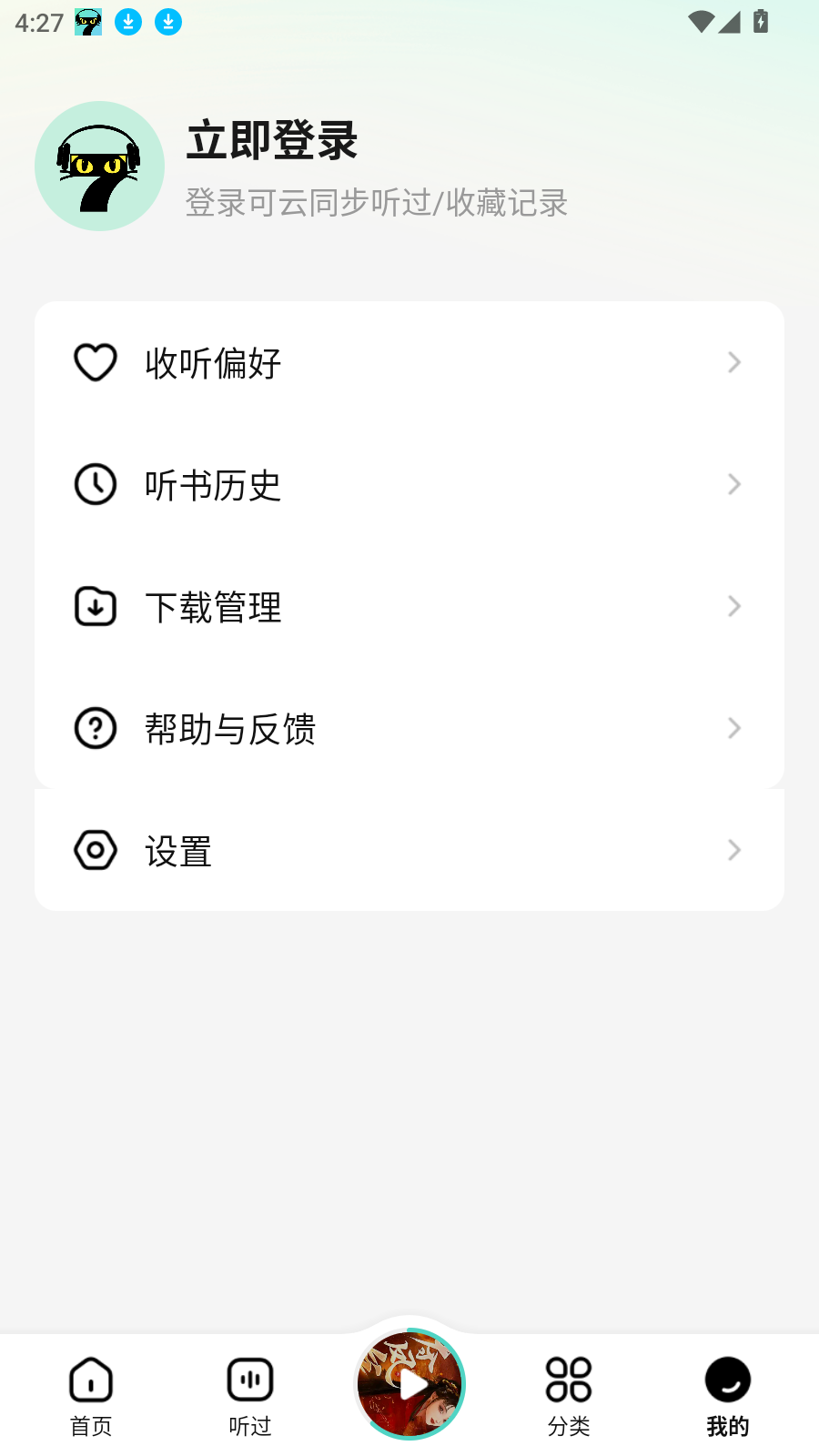Viewport: 819px width, 1456px height.
Task: Tap the download icon next to 下载管理
Action: [x=95, y=607]
